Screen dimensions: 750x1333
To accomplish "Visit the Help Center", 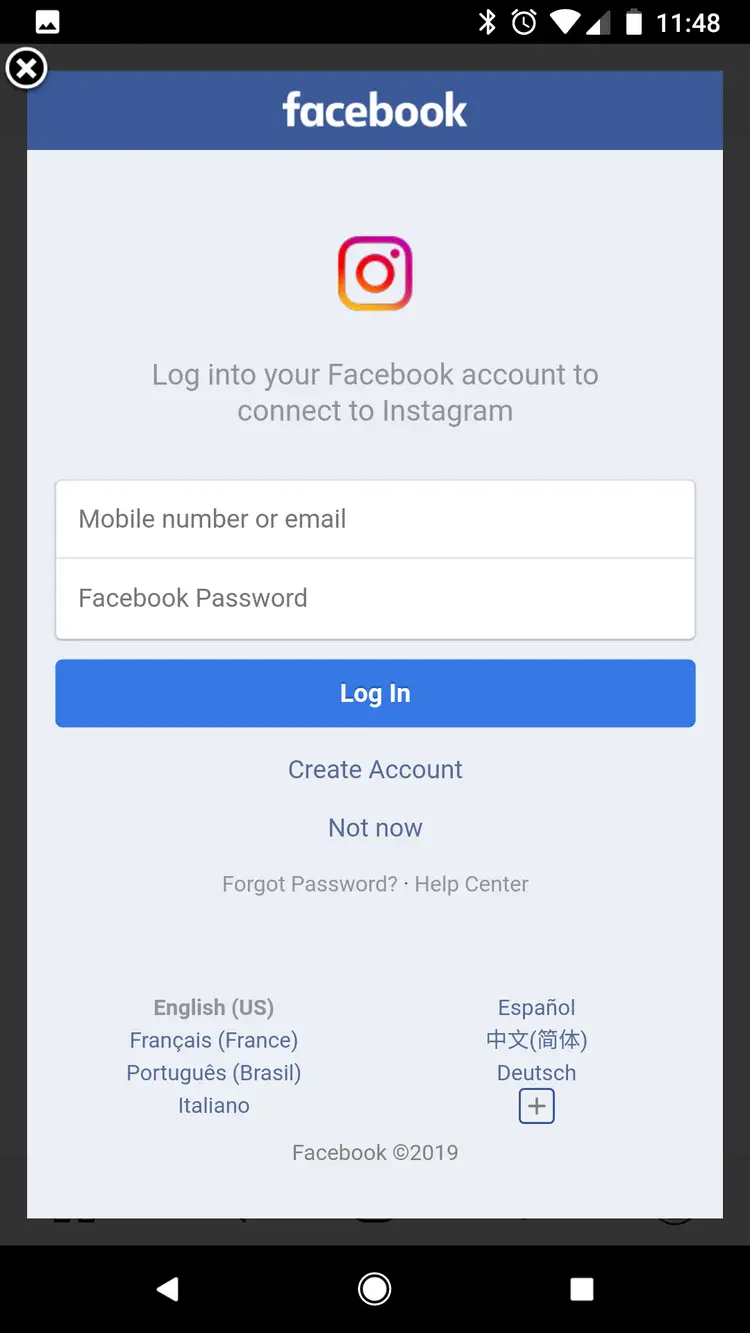I will pyautogui.click(x=471, y=884).
